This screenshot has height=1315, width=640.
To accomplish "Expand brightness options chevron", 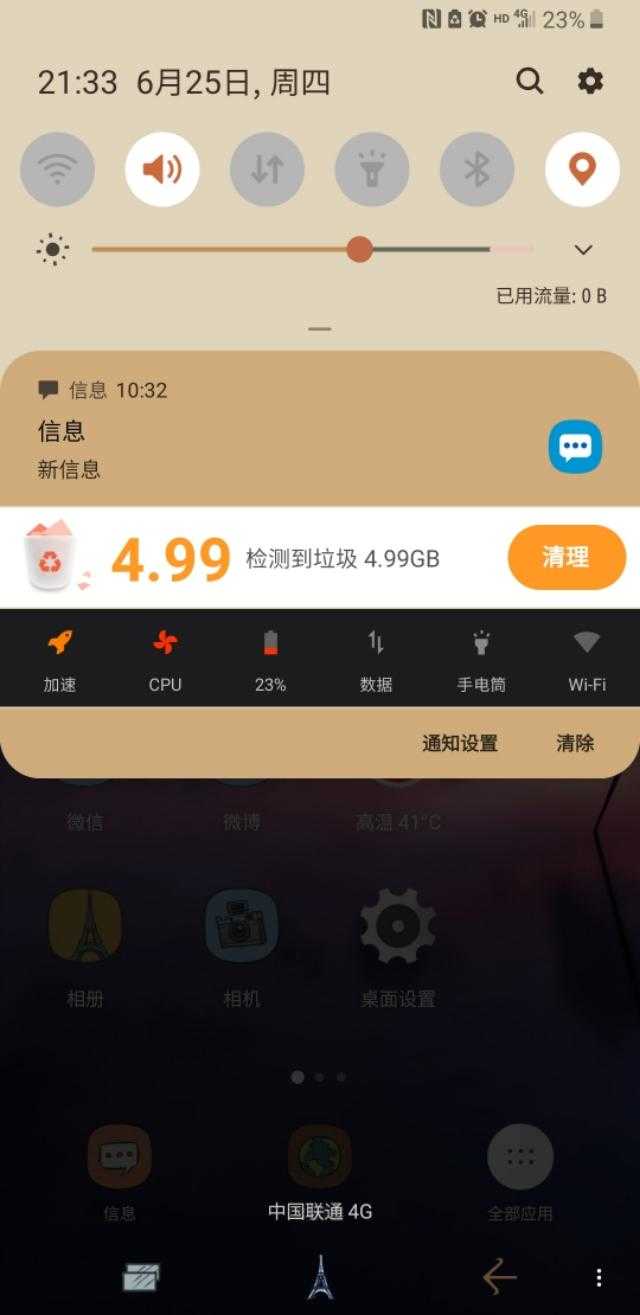I will click(x=584, y=249).
